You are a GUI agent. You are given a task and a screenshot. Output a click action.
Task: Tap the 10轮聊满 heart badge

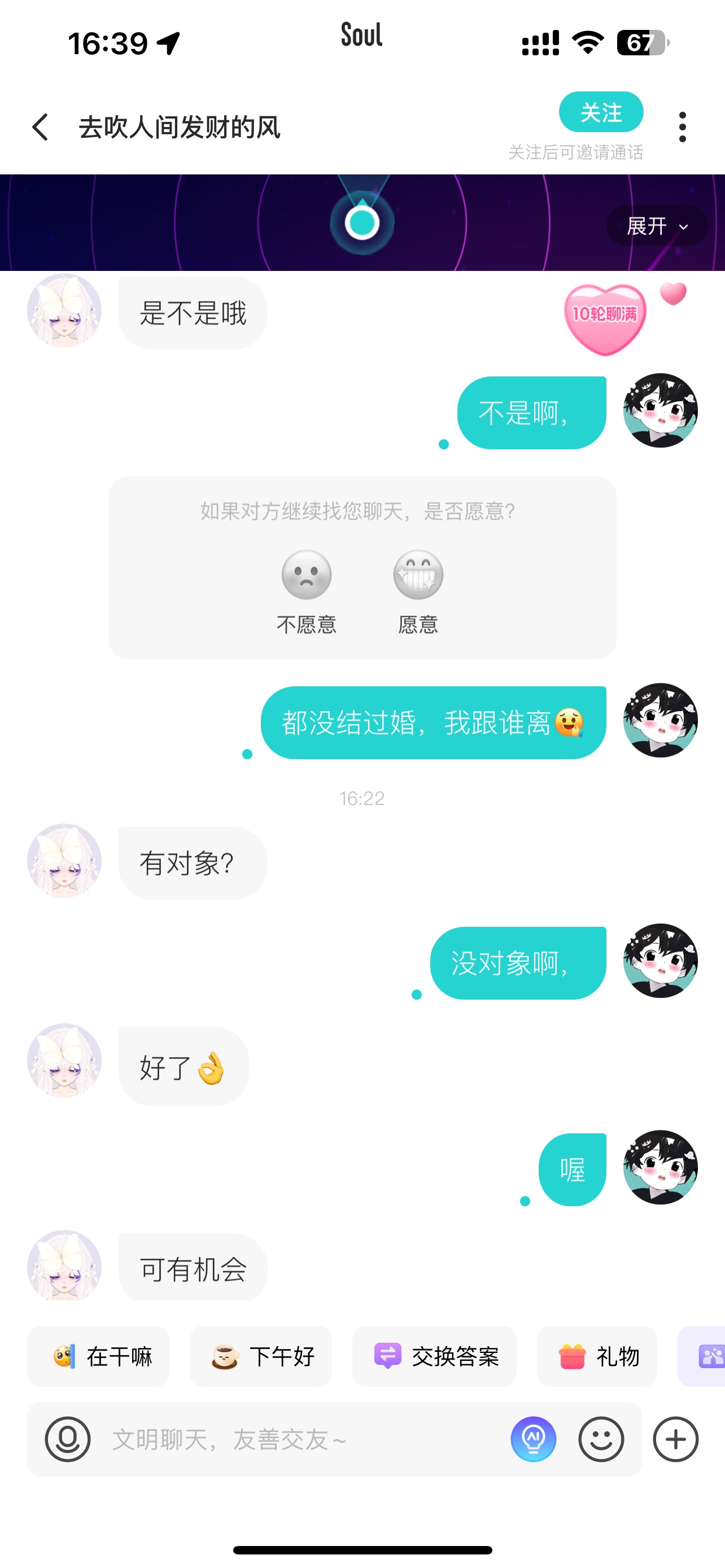(x=605, y=318)
